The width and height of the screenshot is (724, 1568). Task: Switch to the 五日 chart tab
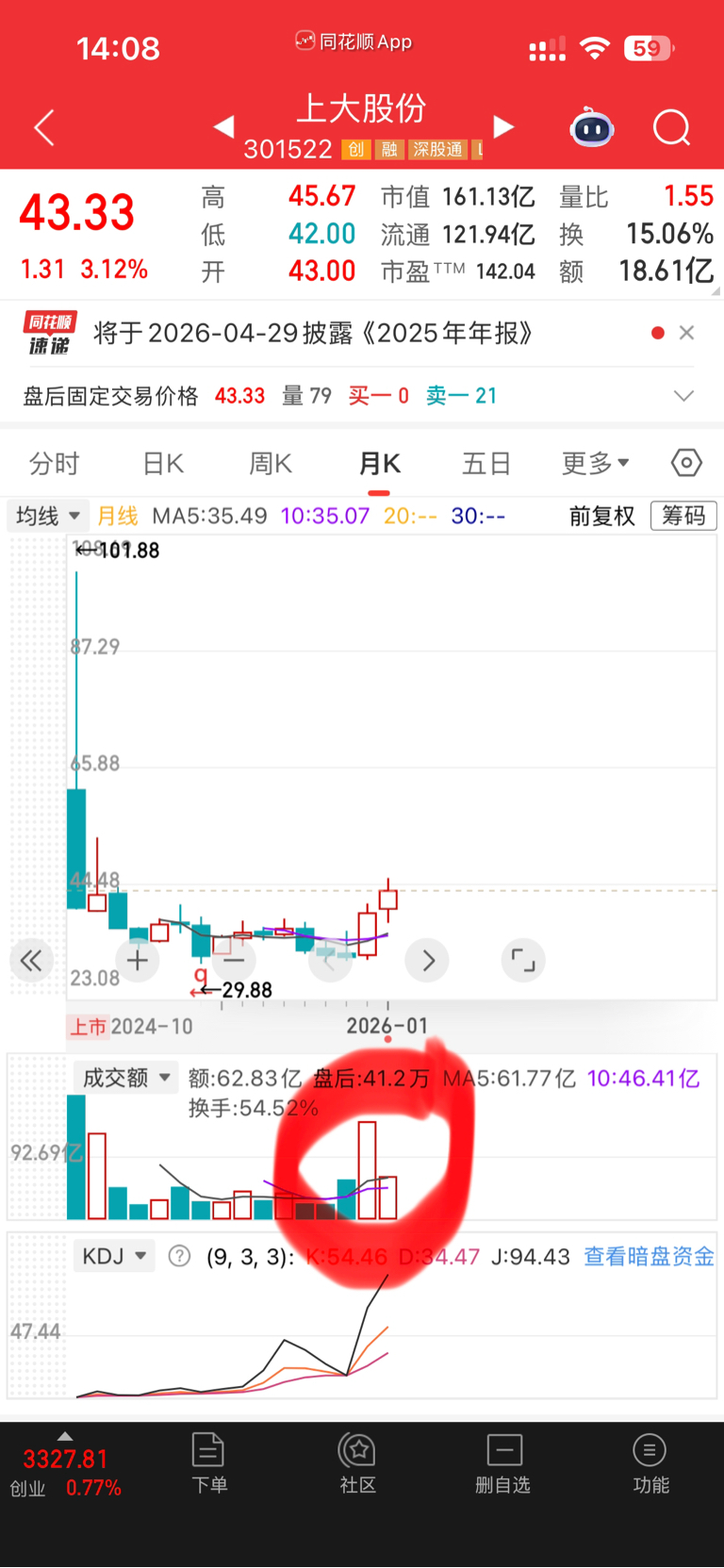[x=486, y=463]
